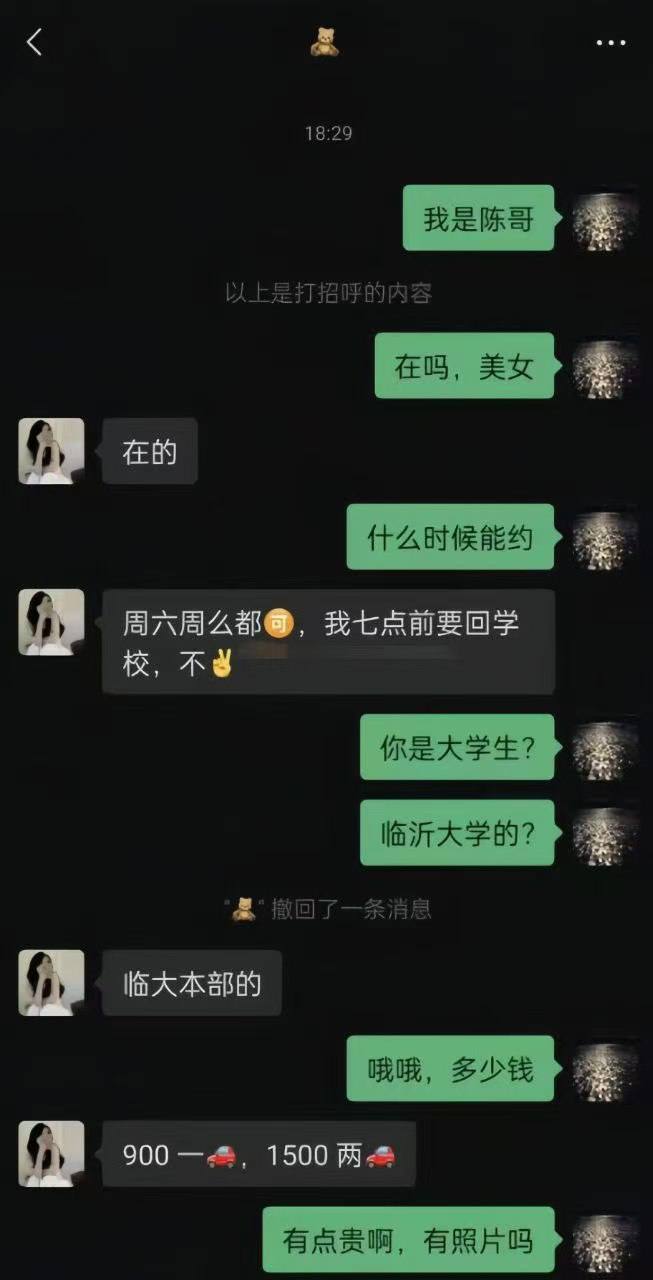
Task: Open the three-dot chat options menu
Action: (610, 42)
